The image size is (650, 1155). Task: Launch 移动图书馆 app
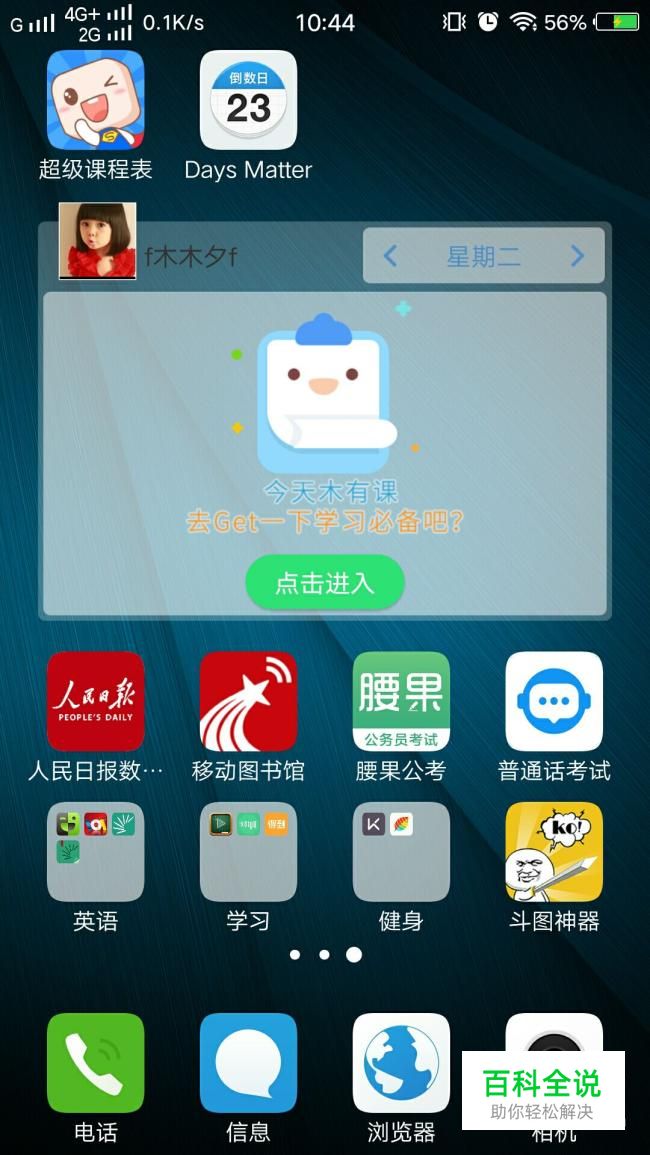(x=248, y=701)
